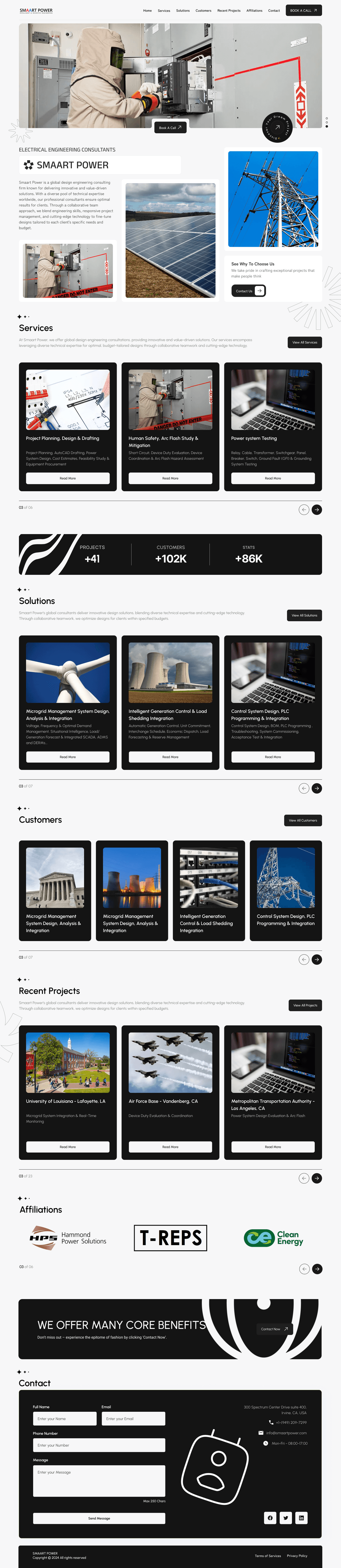Screen dimensions: 341x1568
Task: Open the Privacy Policy footer link
Action: tap(297, 1555)
